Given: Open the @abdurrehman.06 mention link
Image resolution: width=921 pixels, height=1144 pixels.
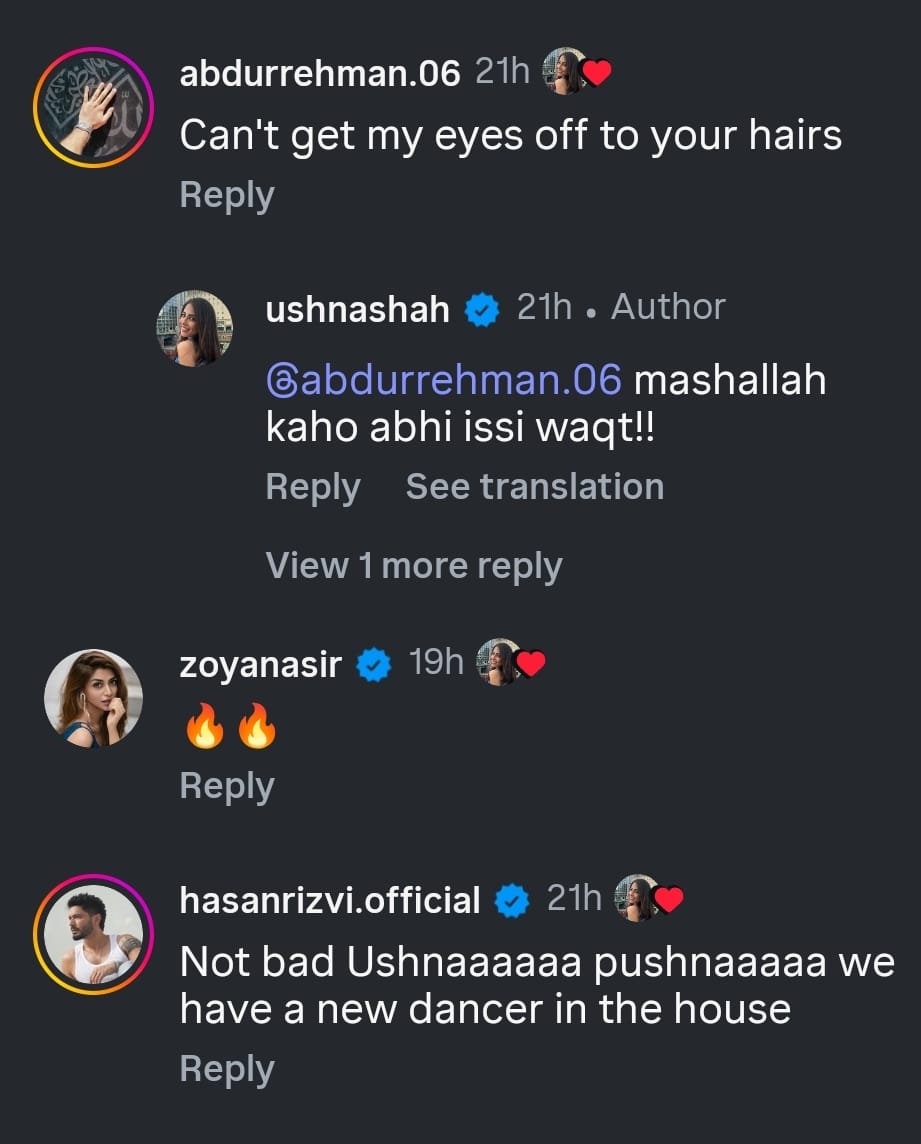Looking at the screenshot, I should [x=444, y=381].
